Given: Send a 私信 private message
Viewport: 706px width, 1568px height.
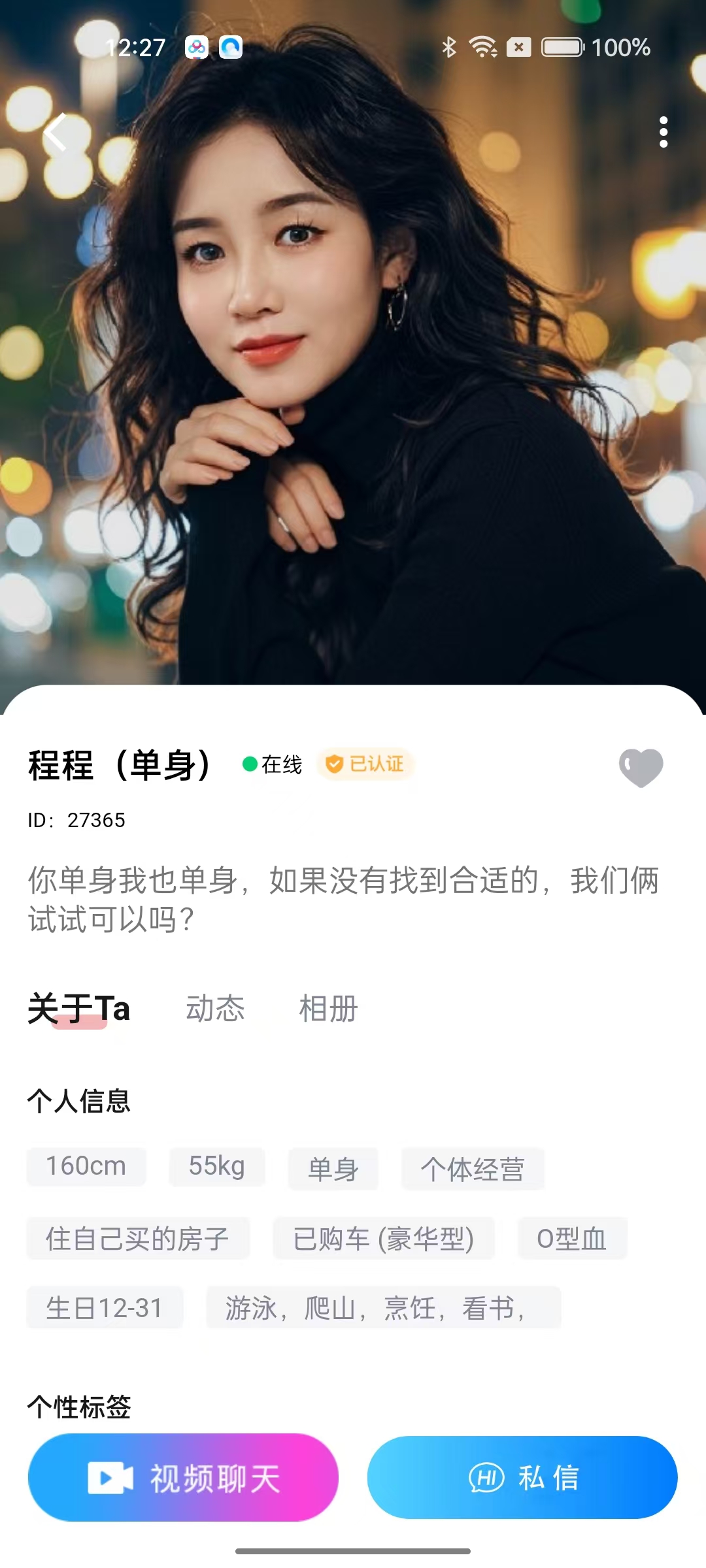Looking at the screenshot, I should pos(522,1478).
